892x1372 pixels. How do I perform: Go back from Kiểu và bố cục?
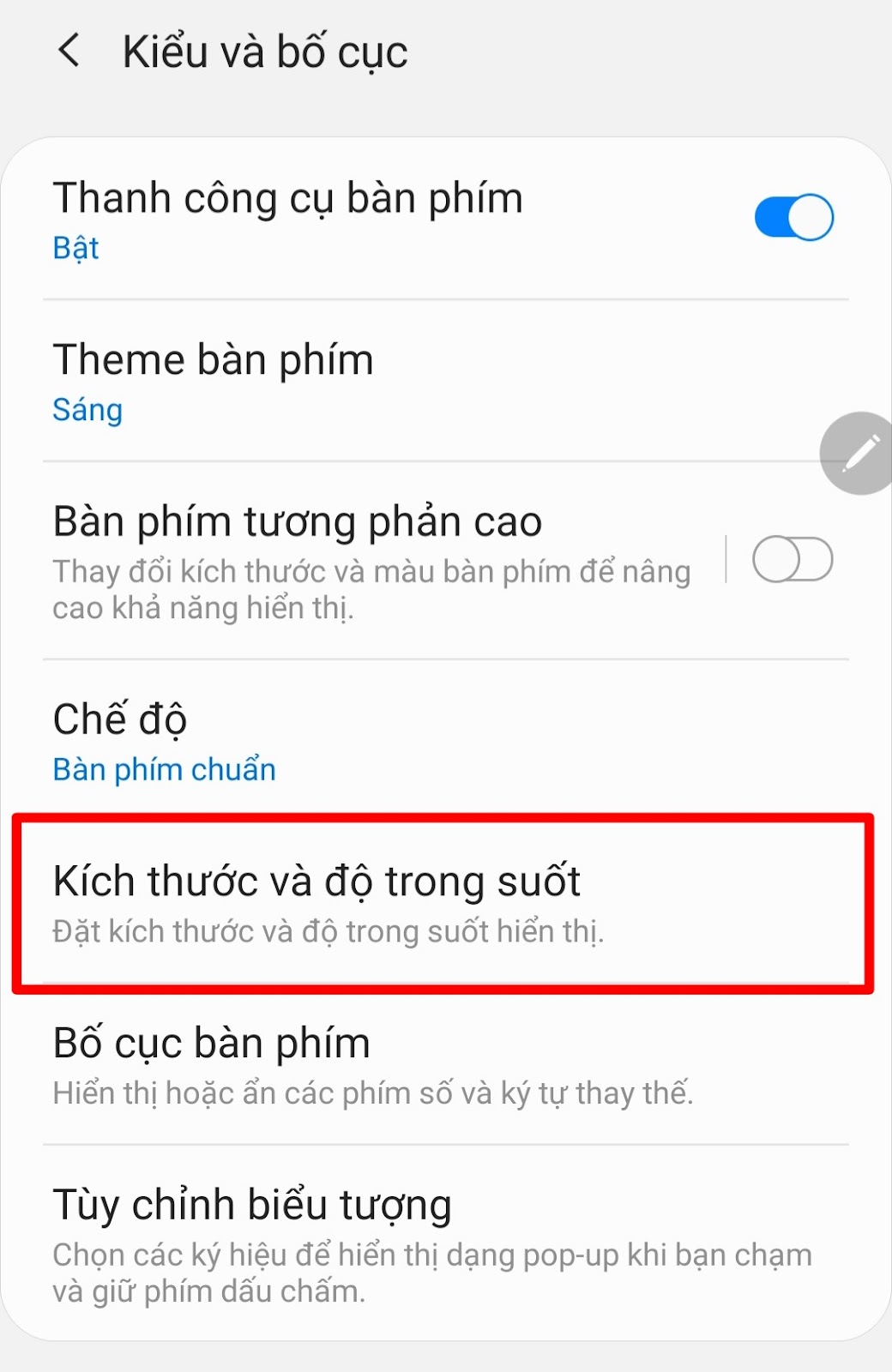(x=69, y=51)
